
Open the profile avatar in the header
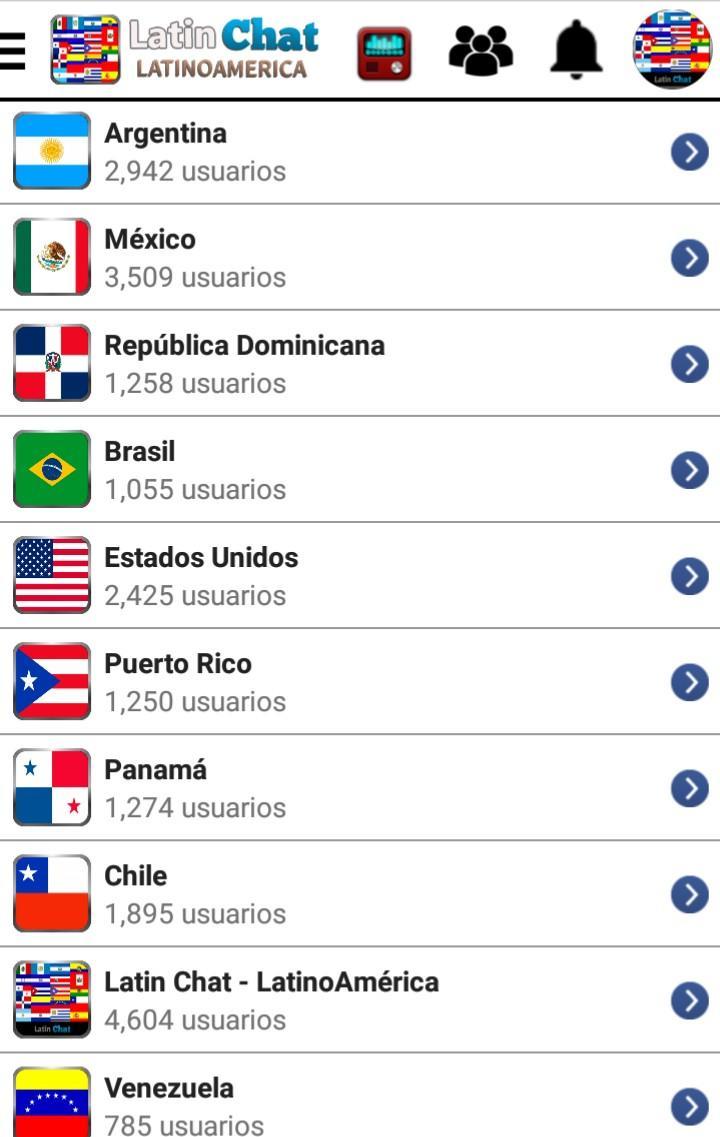click(671, 50)
